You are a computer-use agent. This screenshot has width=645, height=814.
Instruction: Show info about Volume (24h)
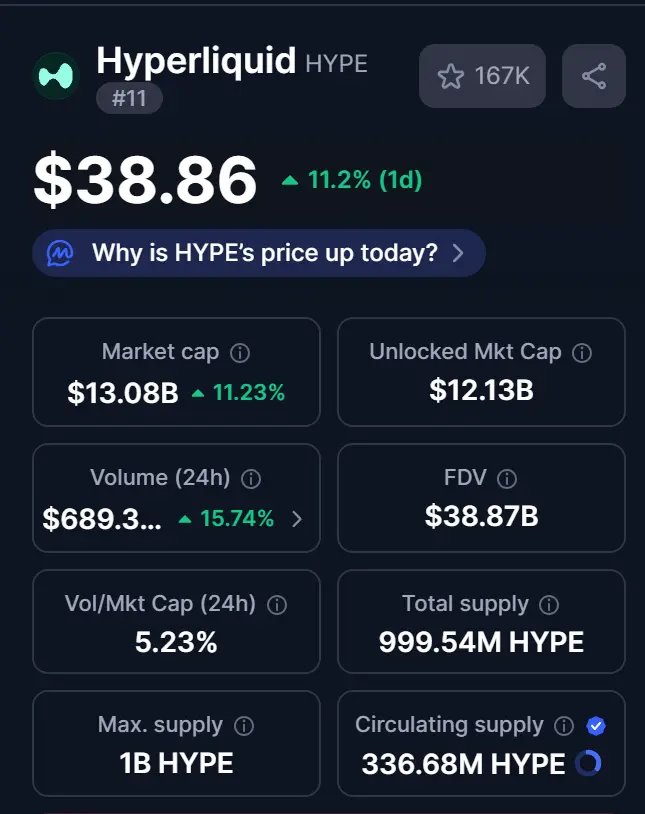(x=251, y=479)
